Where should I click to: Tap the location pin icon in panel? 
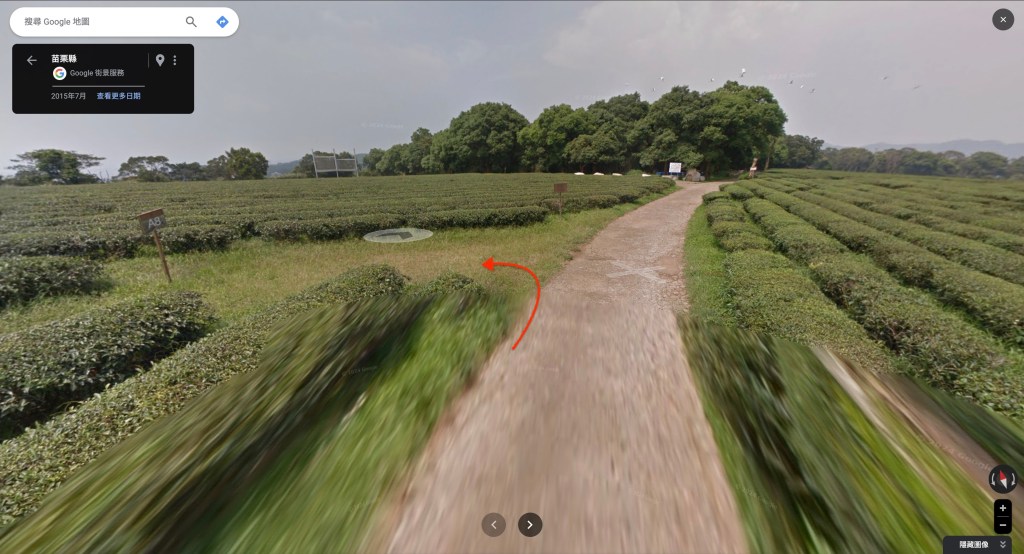[x=159, y=60]
